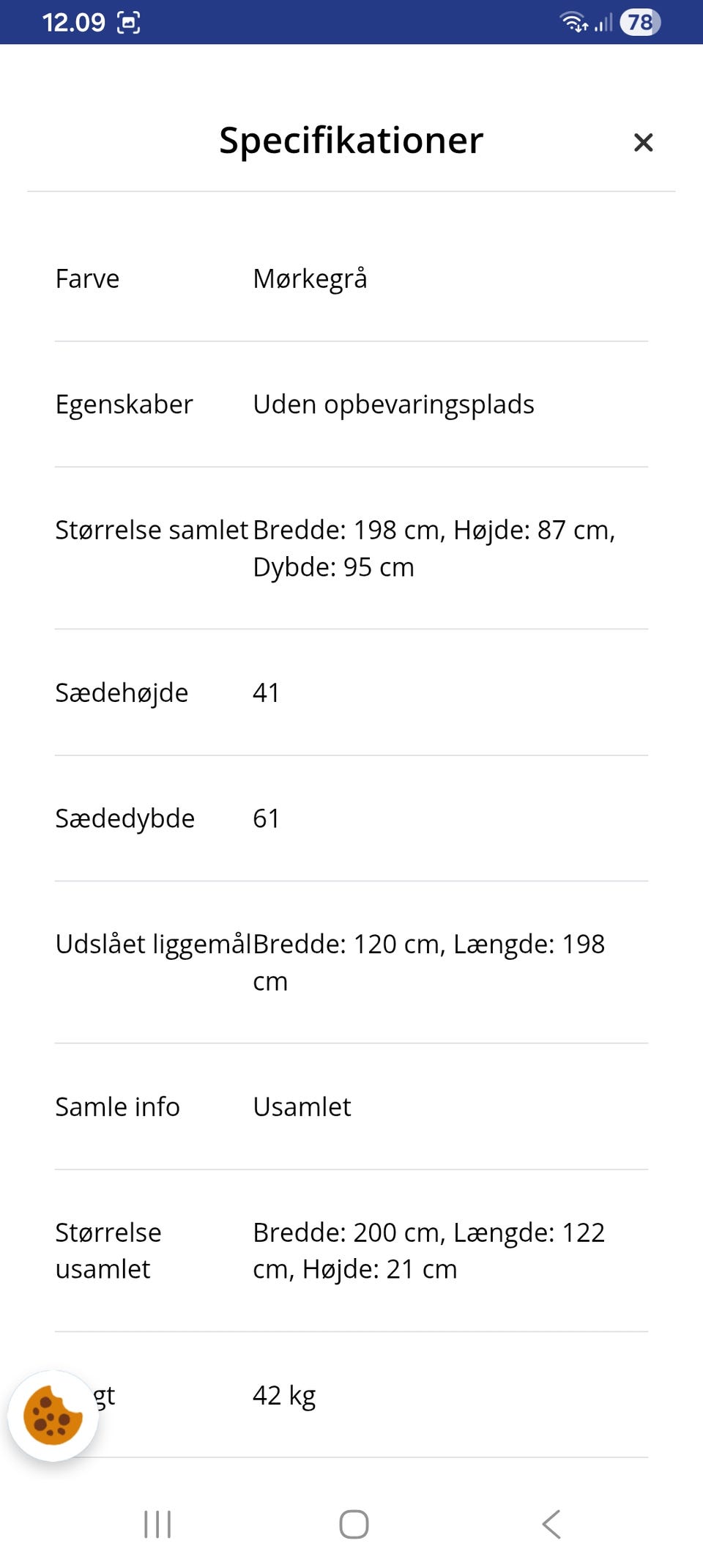Tap the screen capture icon beside the clock

coord(128,22)
